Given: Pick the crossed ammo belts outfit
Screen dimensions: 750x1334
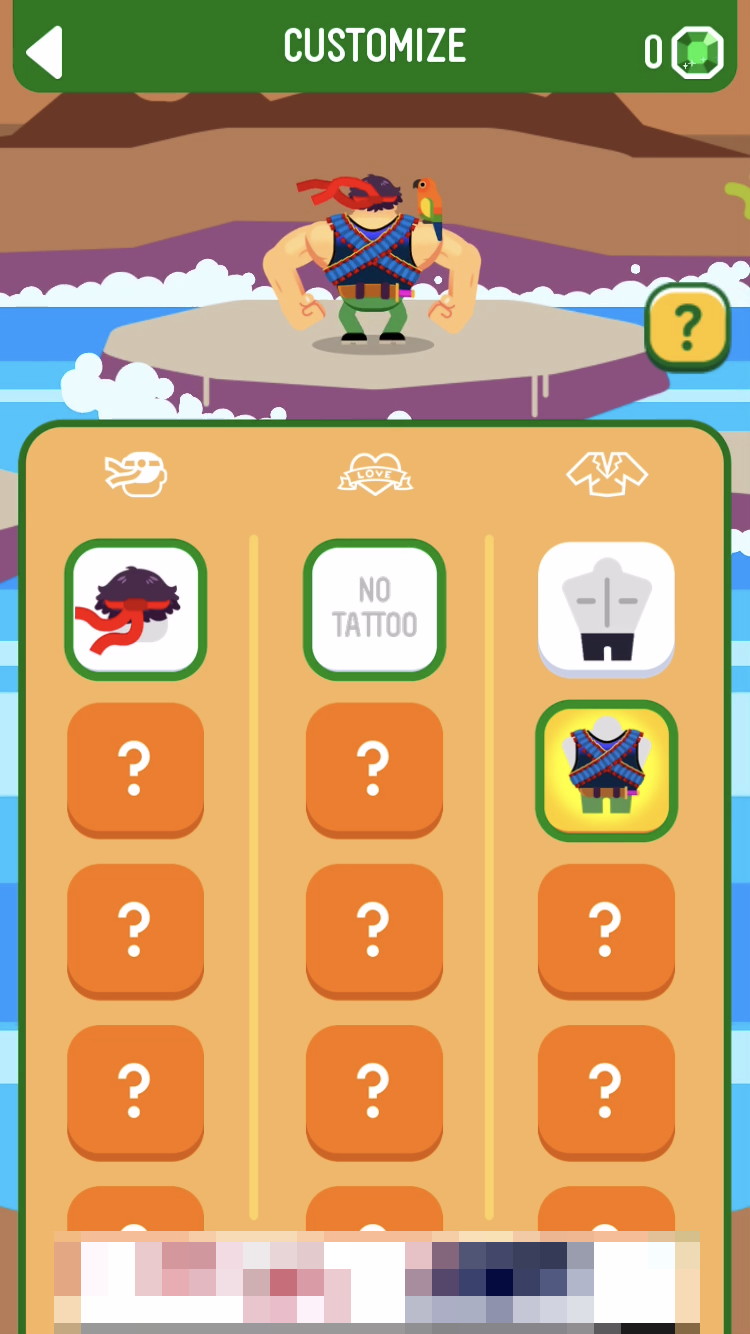Looking at the screenshot, I should tap(606, 770).
